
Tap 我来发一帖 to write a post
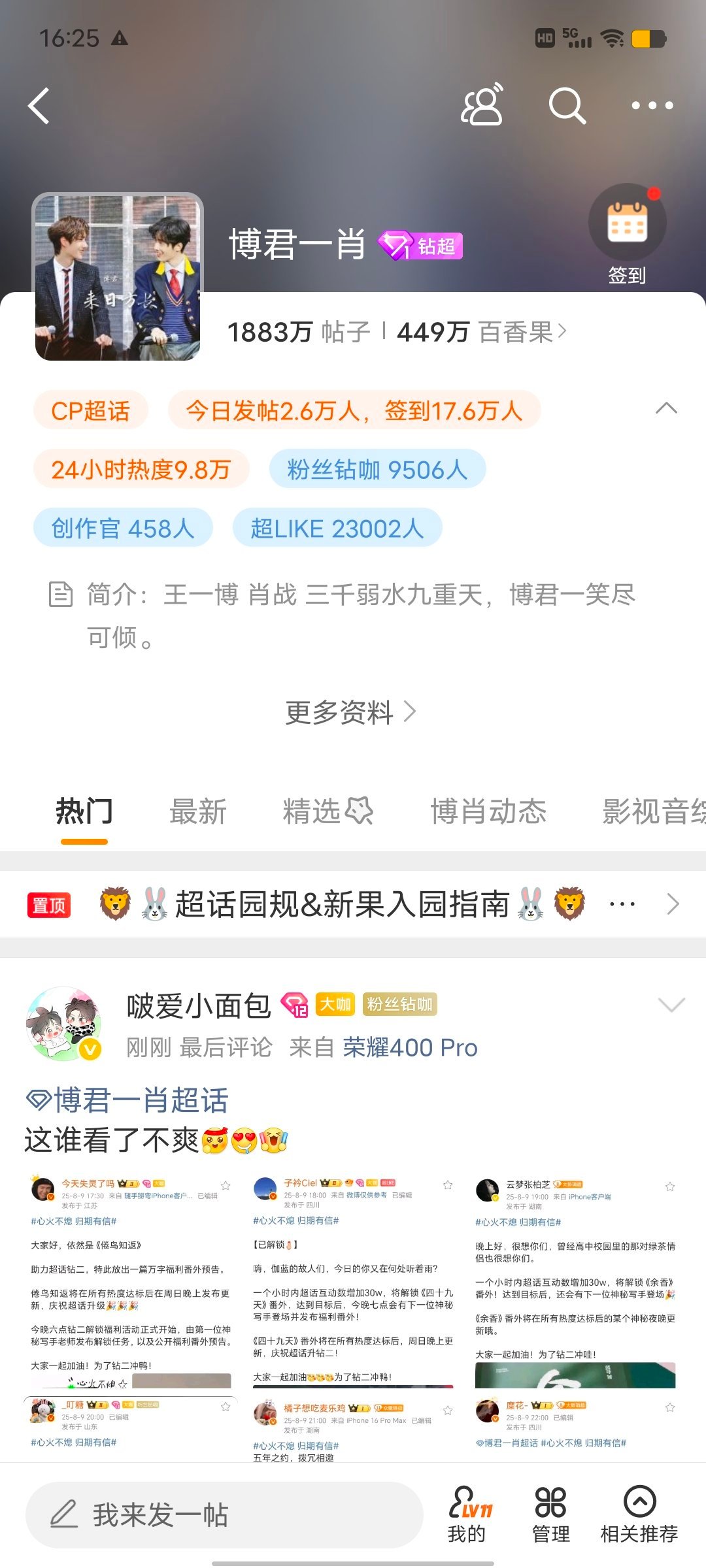(x=224, y=1514)
